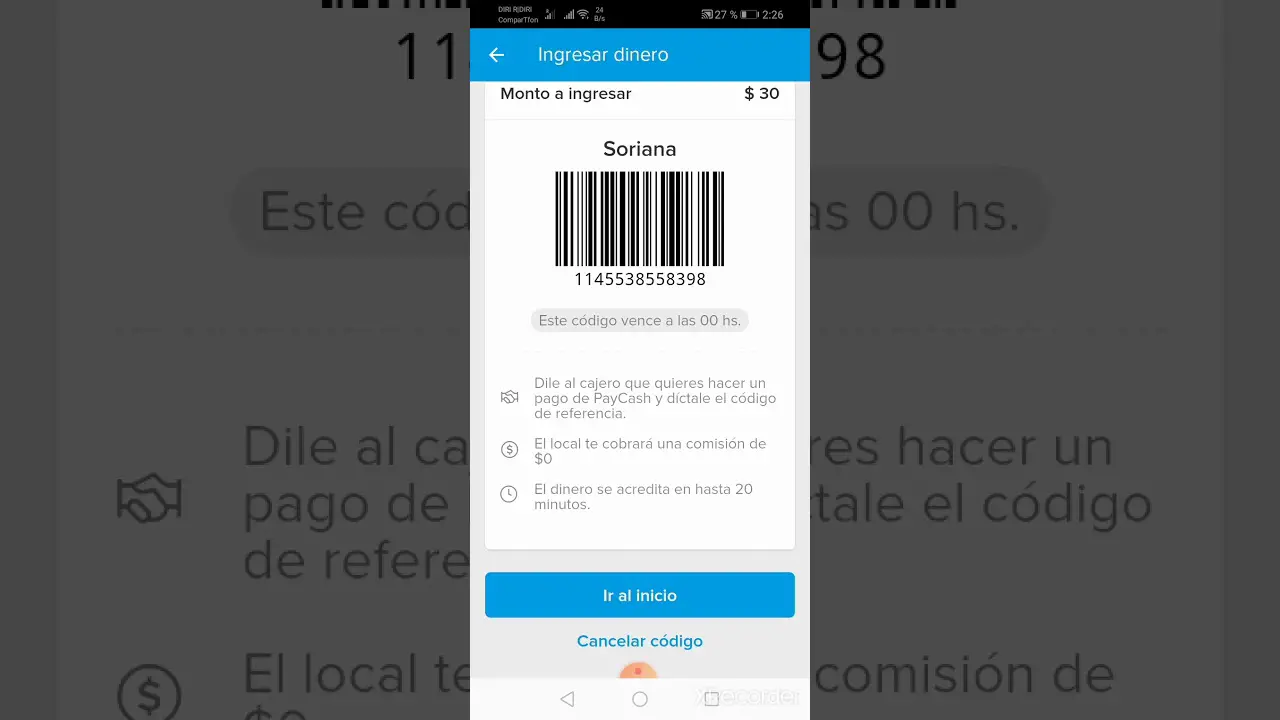
Task: Cancel the code with Cancelar código
Action: pos(639,641)
